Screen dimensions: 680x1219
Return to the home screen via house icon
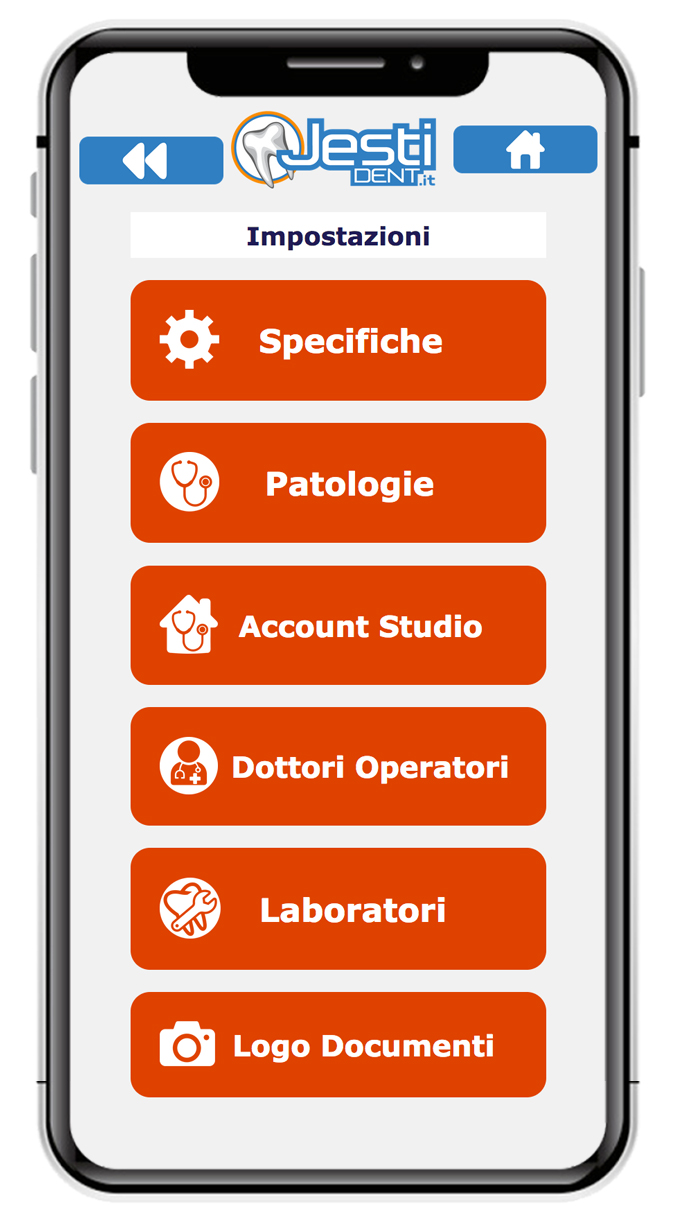click(x=525, y=150)
